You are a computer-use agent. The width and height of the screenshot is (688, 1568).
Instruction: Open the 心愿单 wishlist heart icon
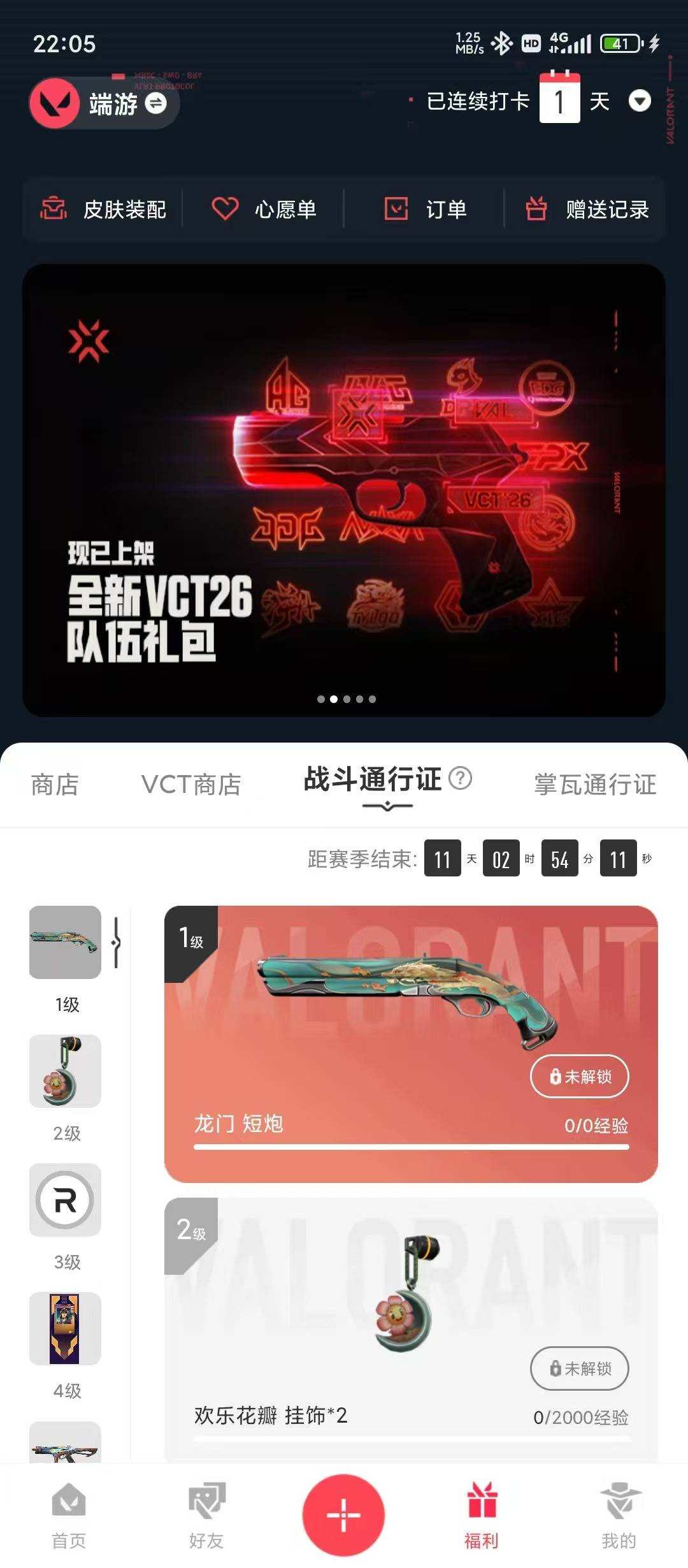(x=224, y=208)
